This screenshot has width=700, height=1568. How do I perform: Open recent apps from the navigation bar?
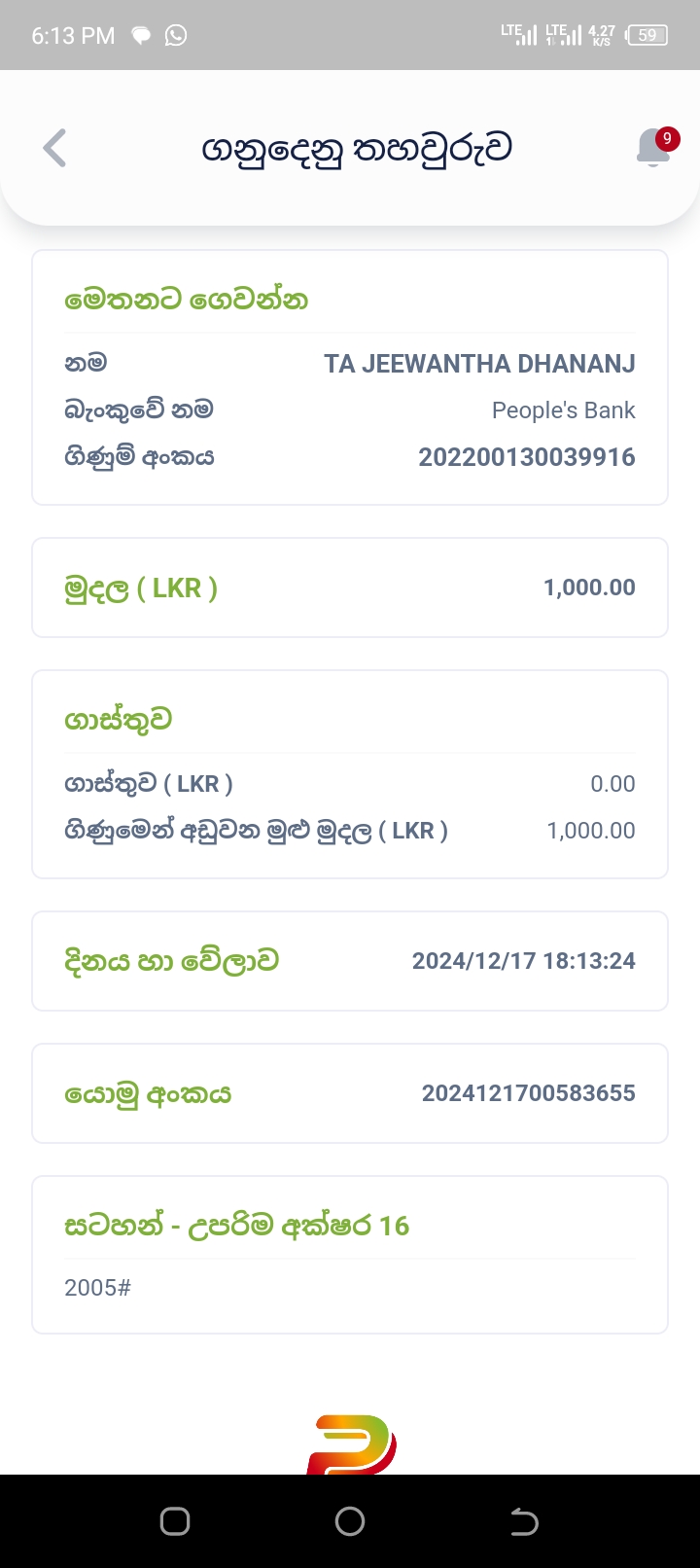[175, 1521]
